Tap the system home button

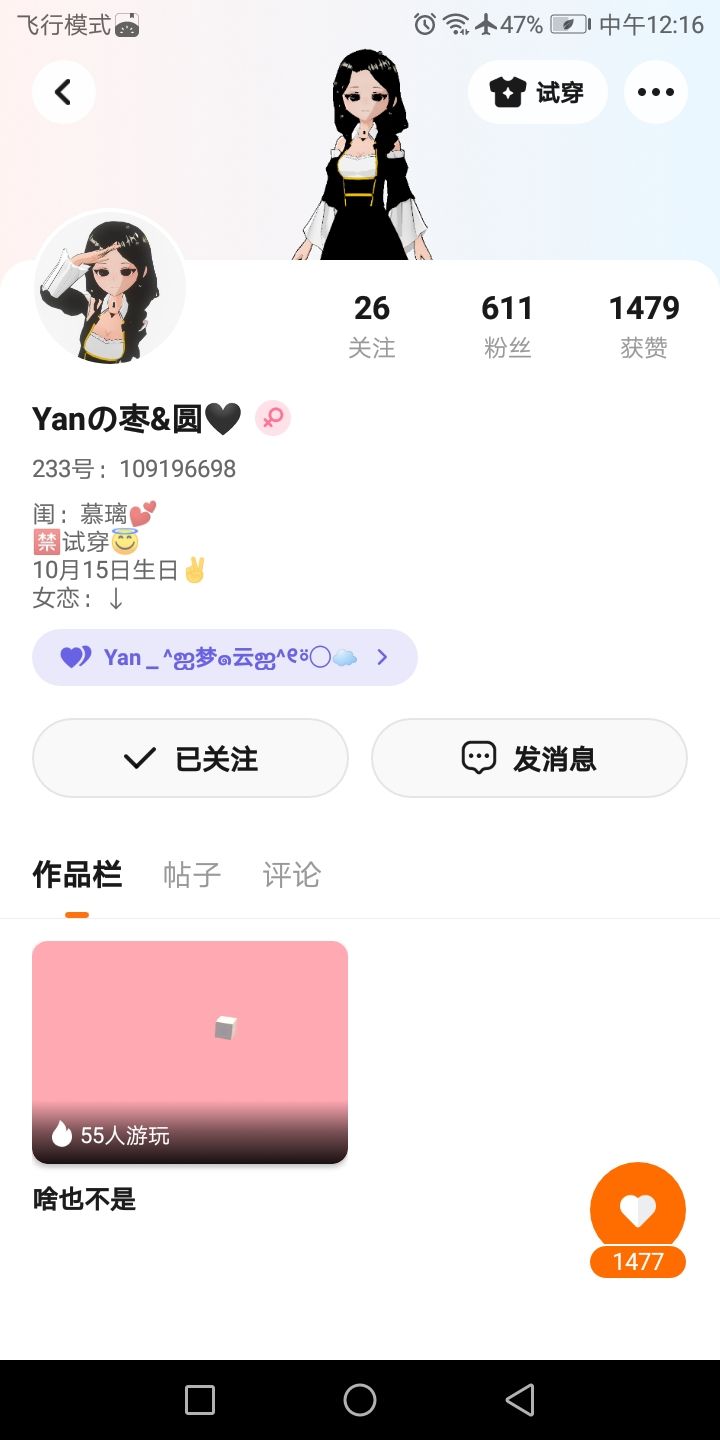point(360,1400)
